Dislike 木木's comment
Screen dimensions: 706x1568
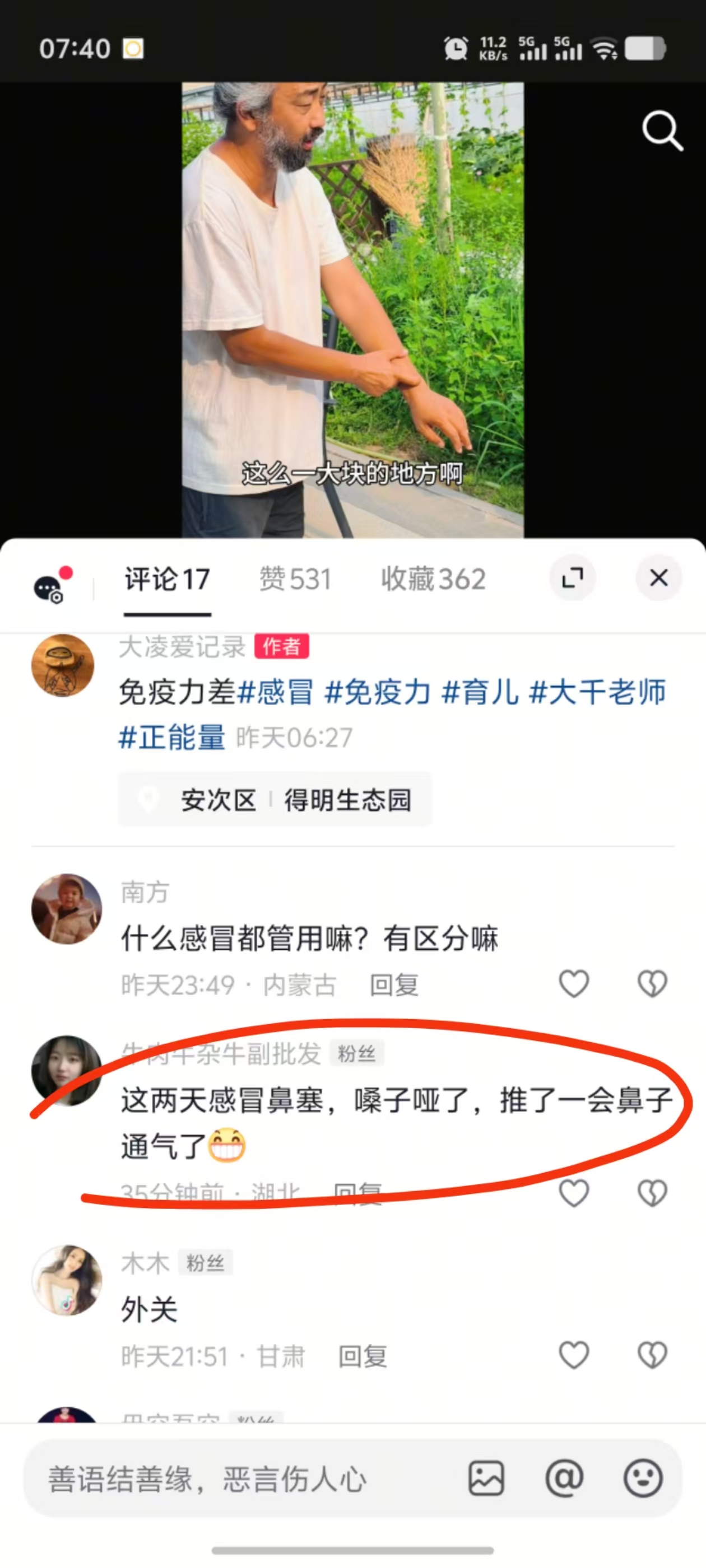pos(652,1355)
